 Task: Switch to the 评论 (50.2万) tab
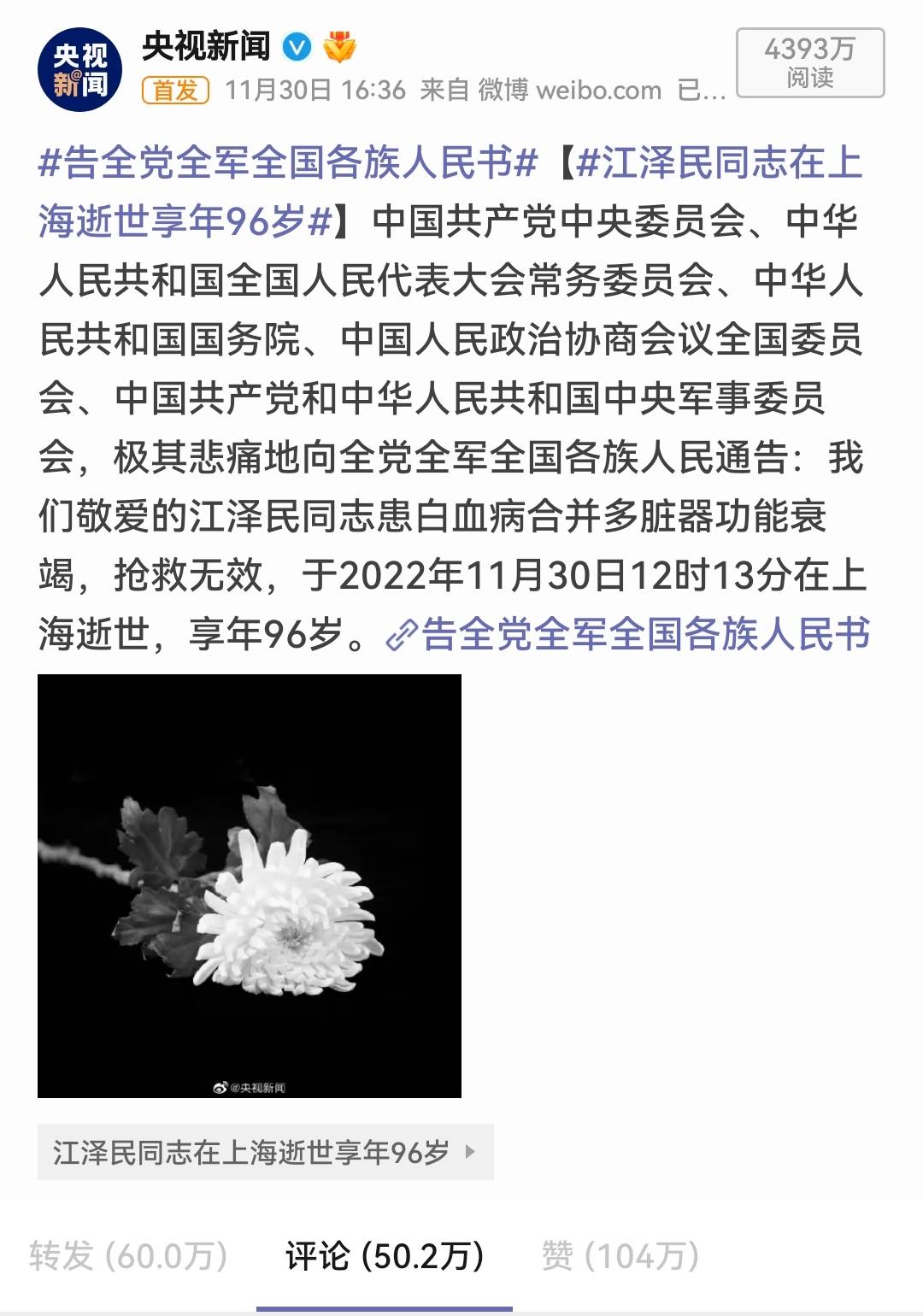click(385, 1256)
